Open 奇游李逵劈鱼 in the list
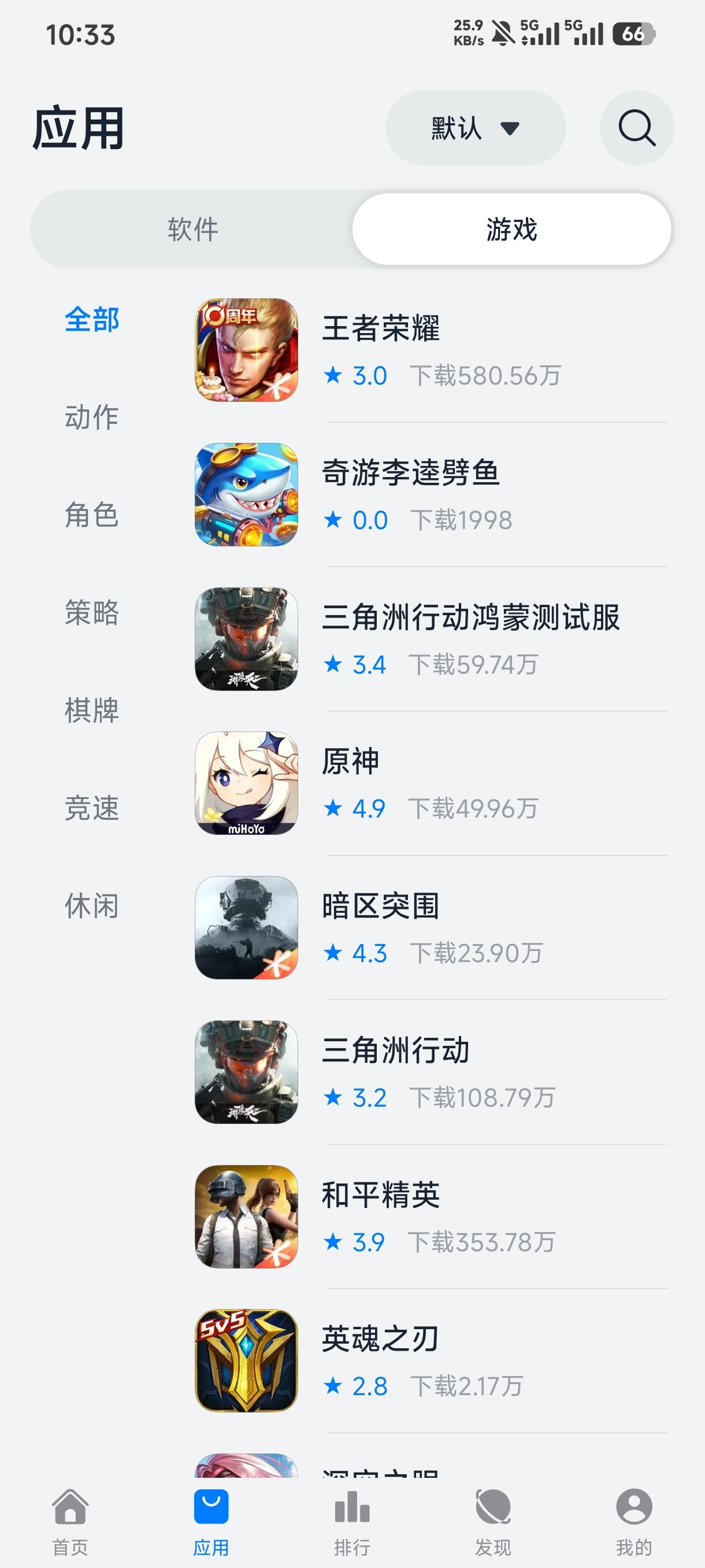This screenshot has width=705, height=1568. pyautogui.click(x=429, y=494)
